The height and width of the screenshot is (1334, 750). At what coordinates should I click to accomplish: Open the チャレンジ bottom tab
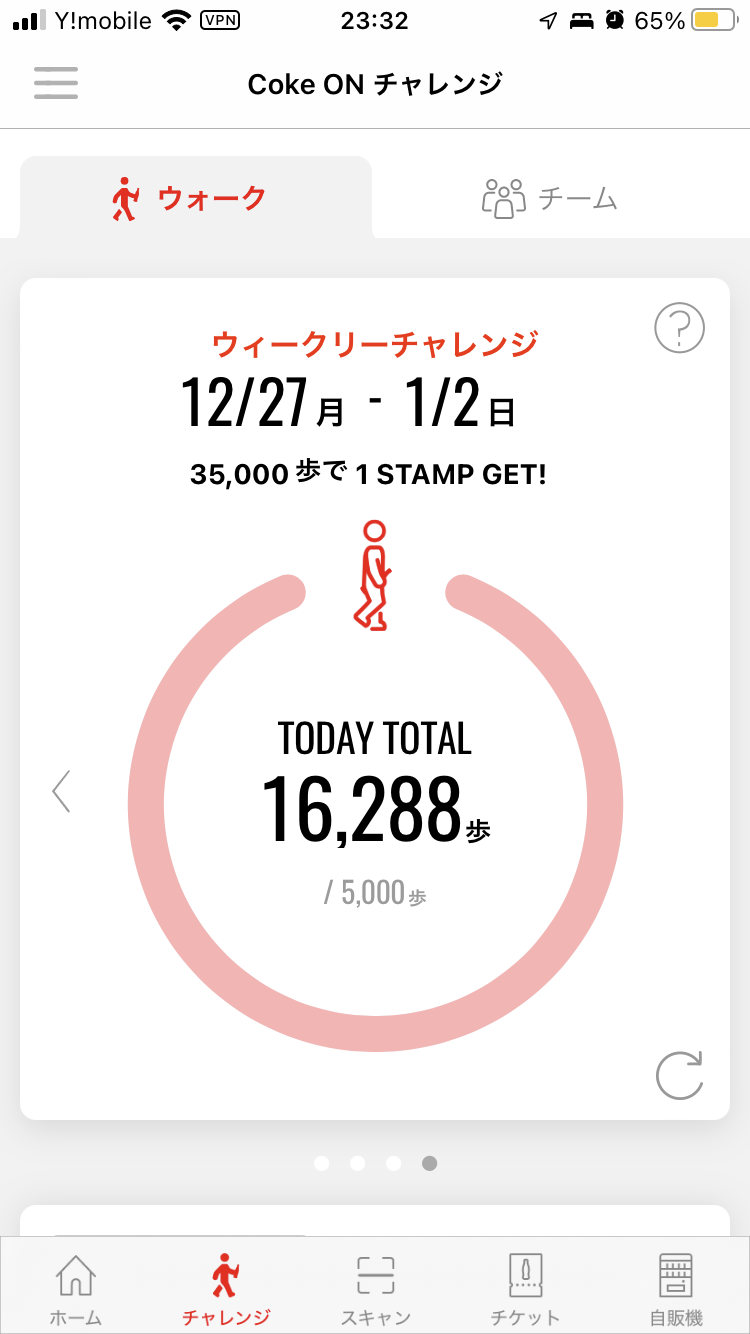point(226,1288)
